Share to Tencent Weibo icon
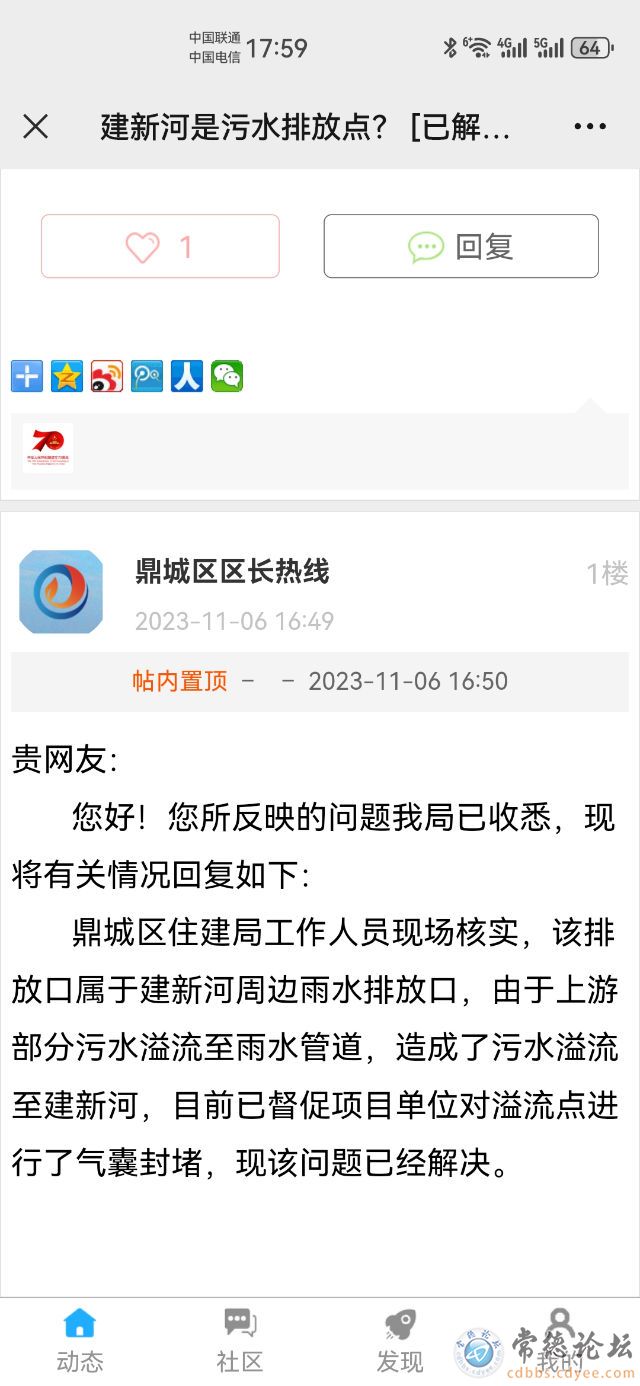This screenshot has width=640, height=1386. coord(147,376)
